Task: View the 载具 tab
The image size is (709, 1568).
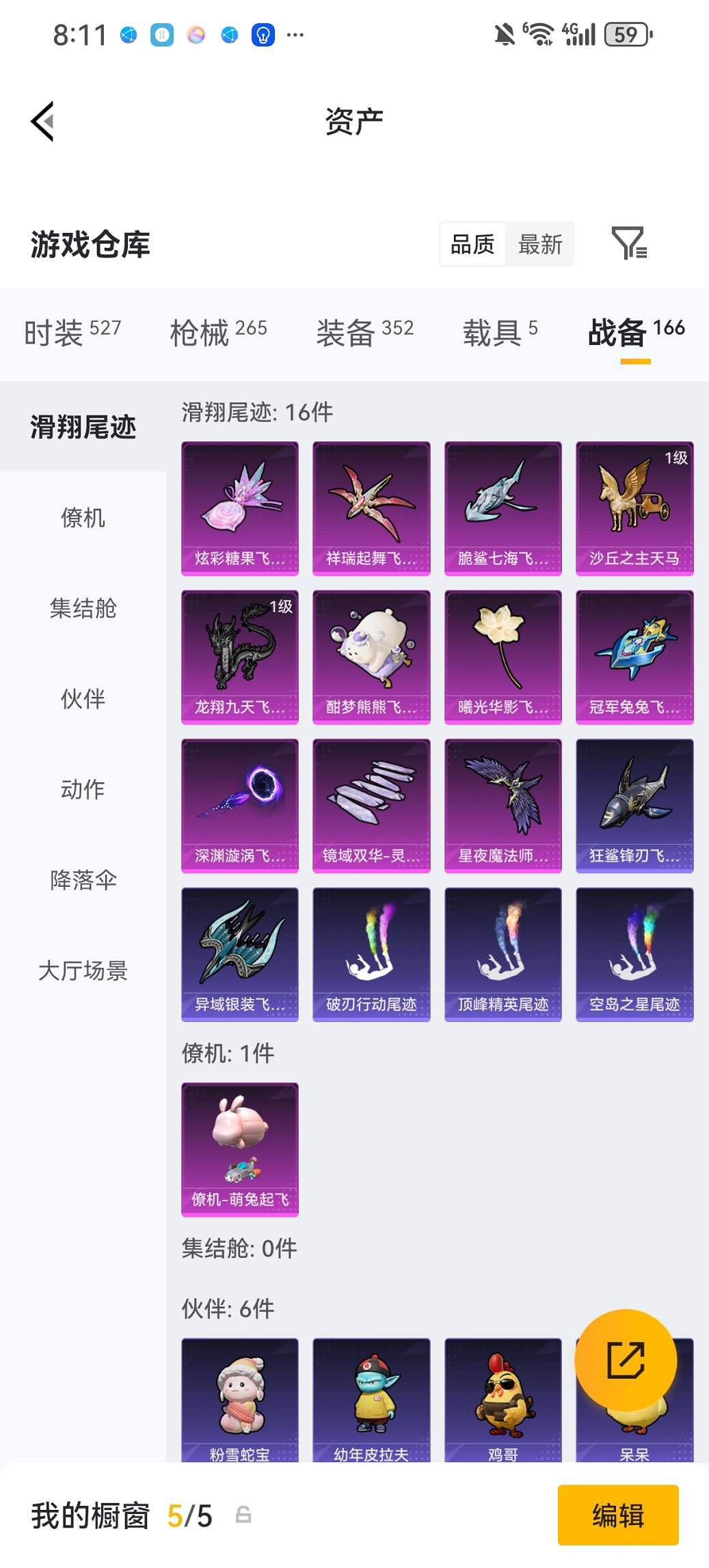Action: [x=500, y=332]
